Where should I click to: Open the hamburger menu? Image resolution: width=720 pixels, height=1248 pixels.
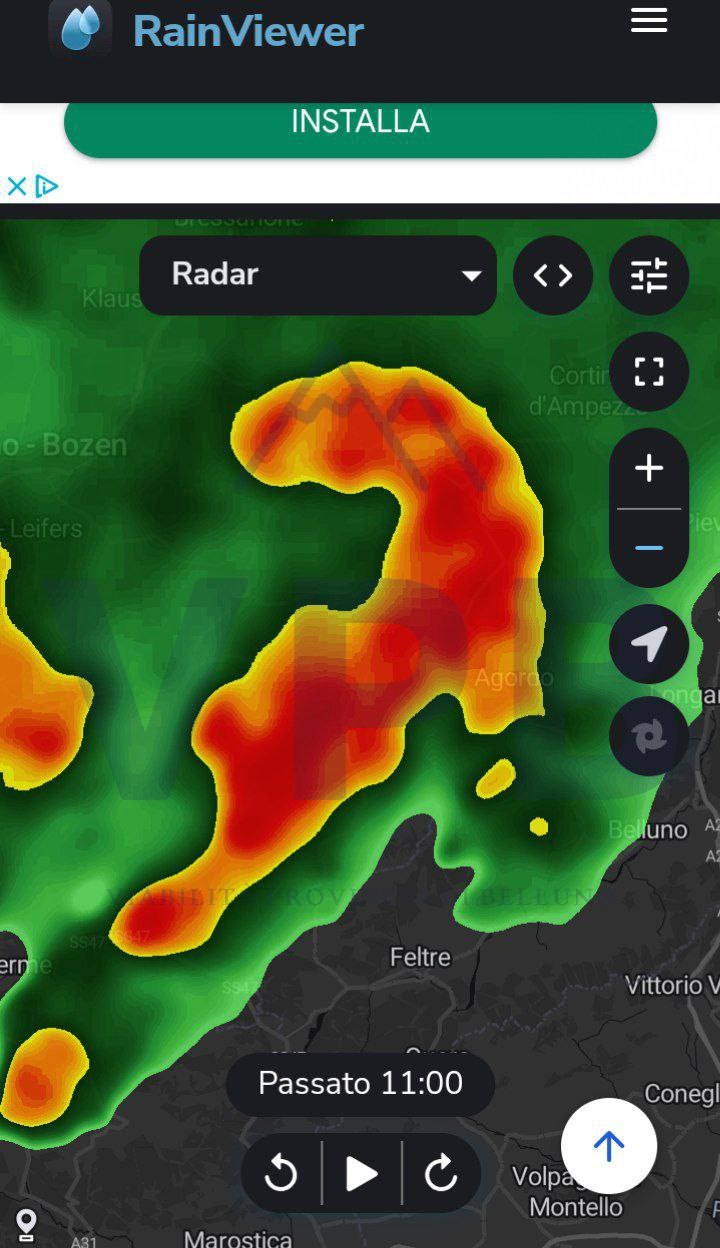tap(649, 21)
